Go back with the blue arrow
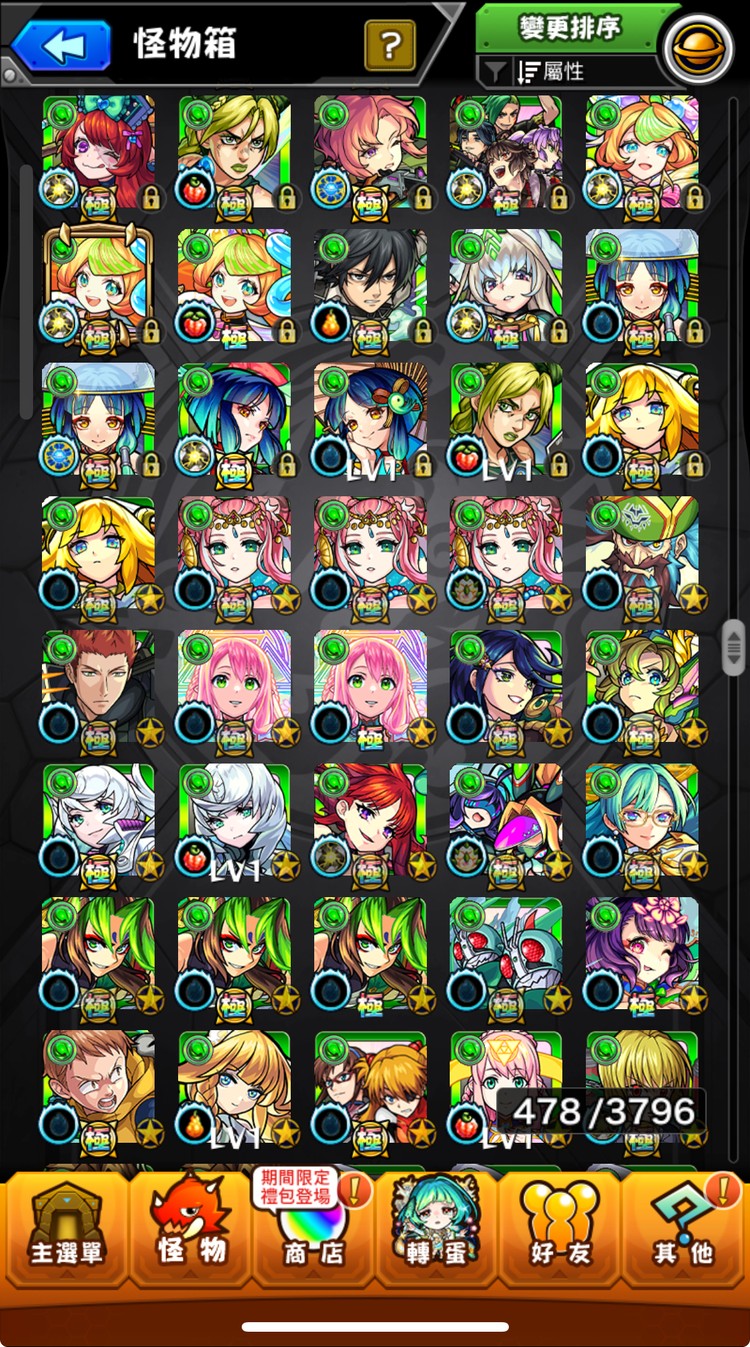This screenshot has width=750, height=1347. pos(60,44)
